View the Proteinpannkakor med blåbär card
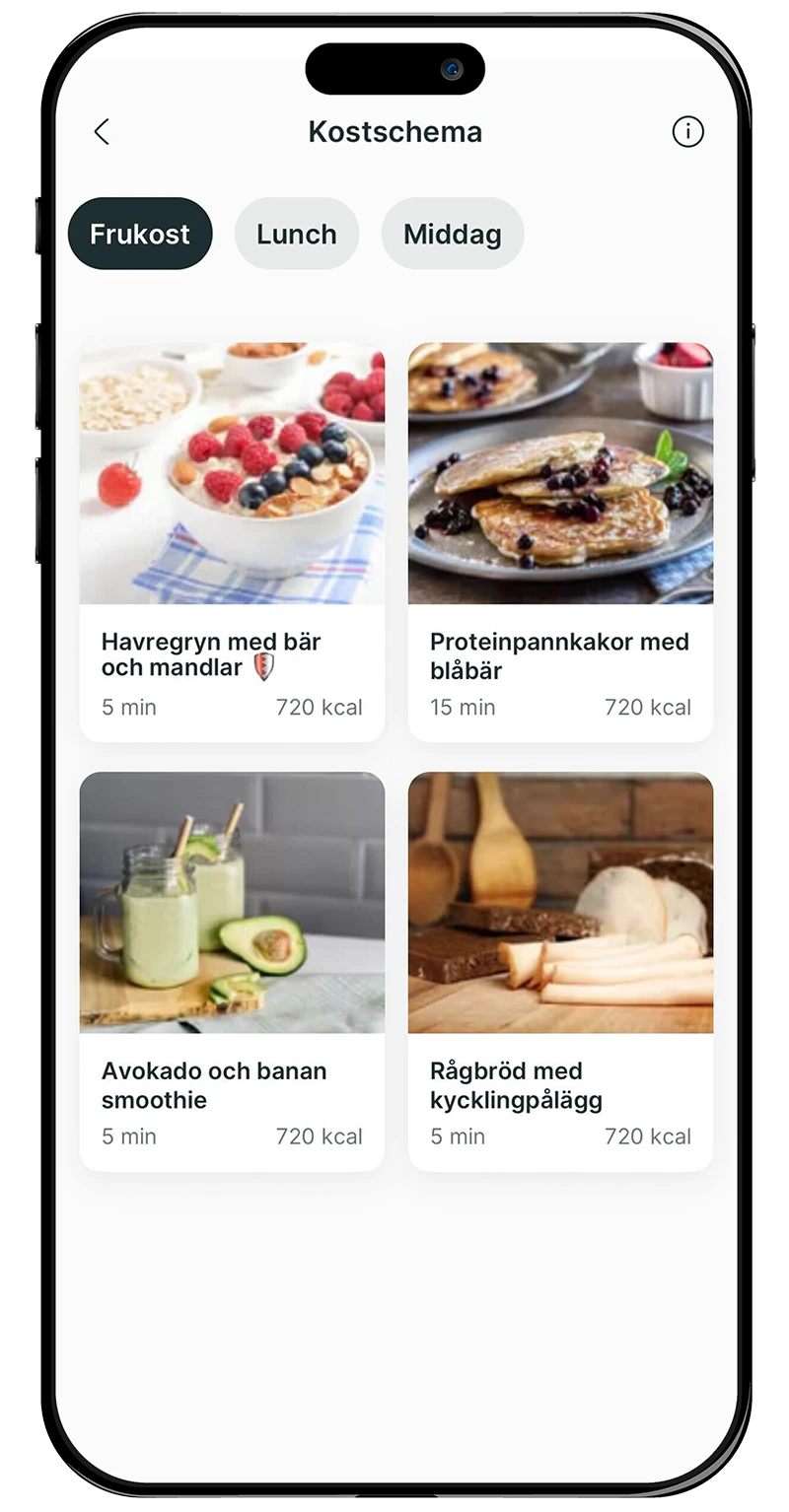This screenshot has height=1512, width=789. [560, 542]
